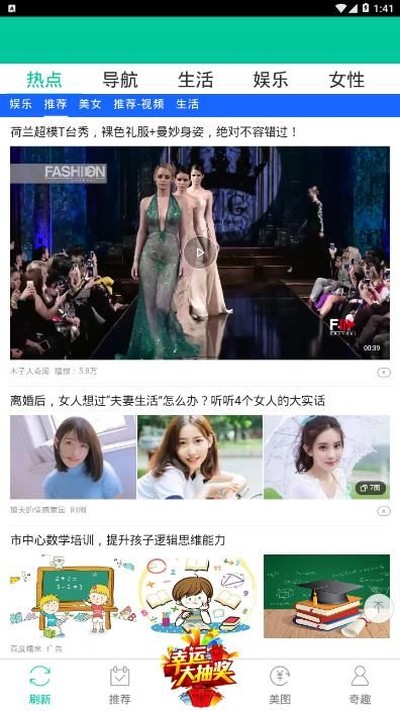Viewport: 400px width, 711px height.
Task: Play the Dutch supermodel runway video
Action: pyautogui.click(x=200, y=253)
